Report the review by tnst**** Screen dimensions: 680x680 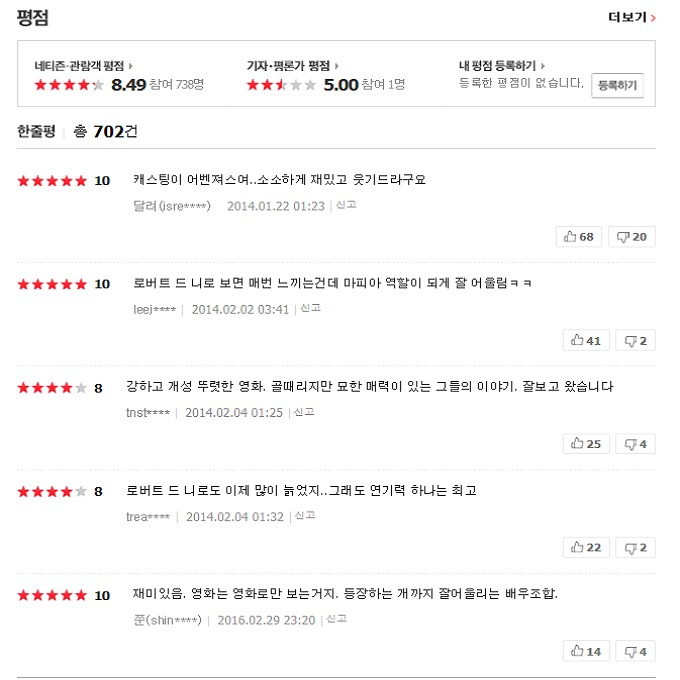[303, 411]
